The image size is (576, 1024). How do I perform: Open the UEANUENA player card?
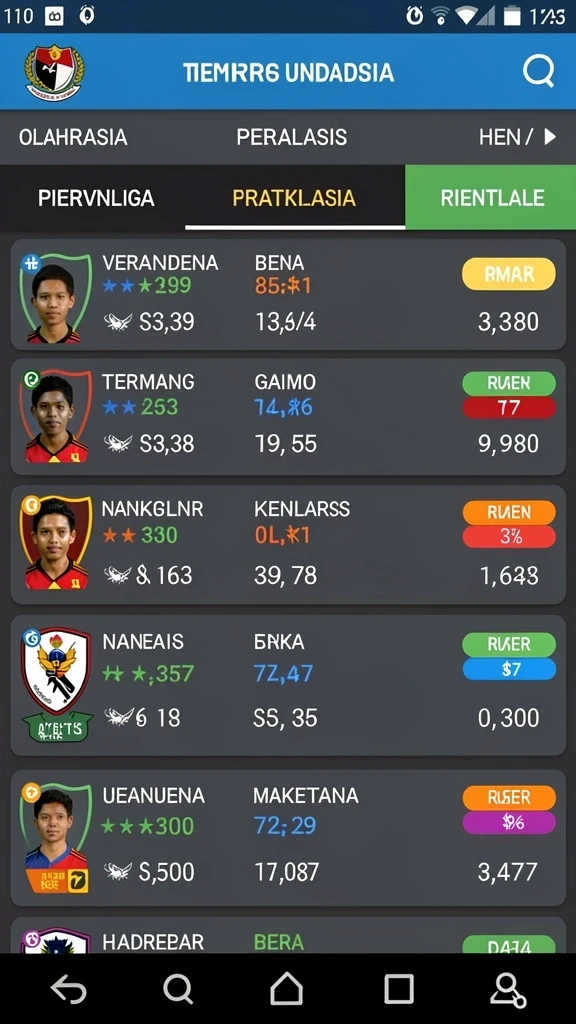288,837
